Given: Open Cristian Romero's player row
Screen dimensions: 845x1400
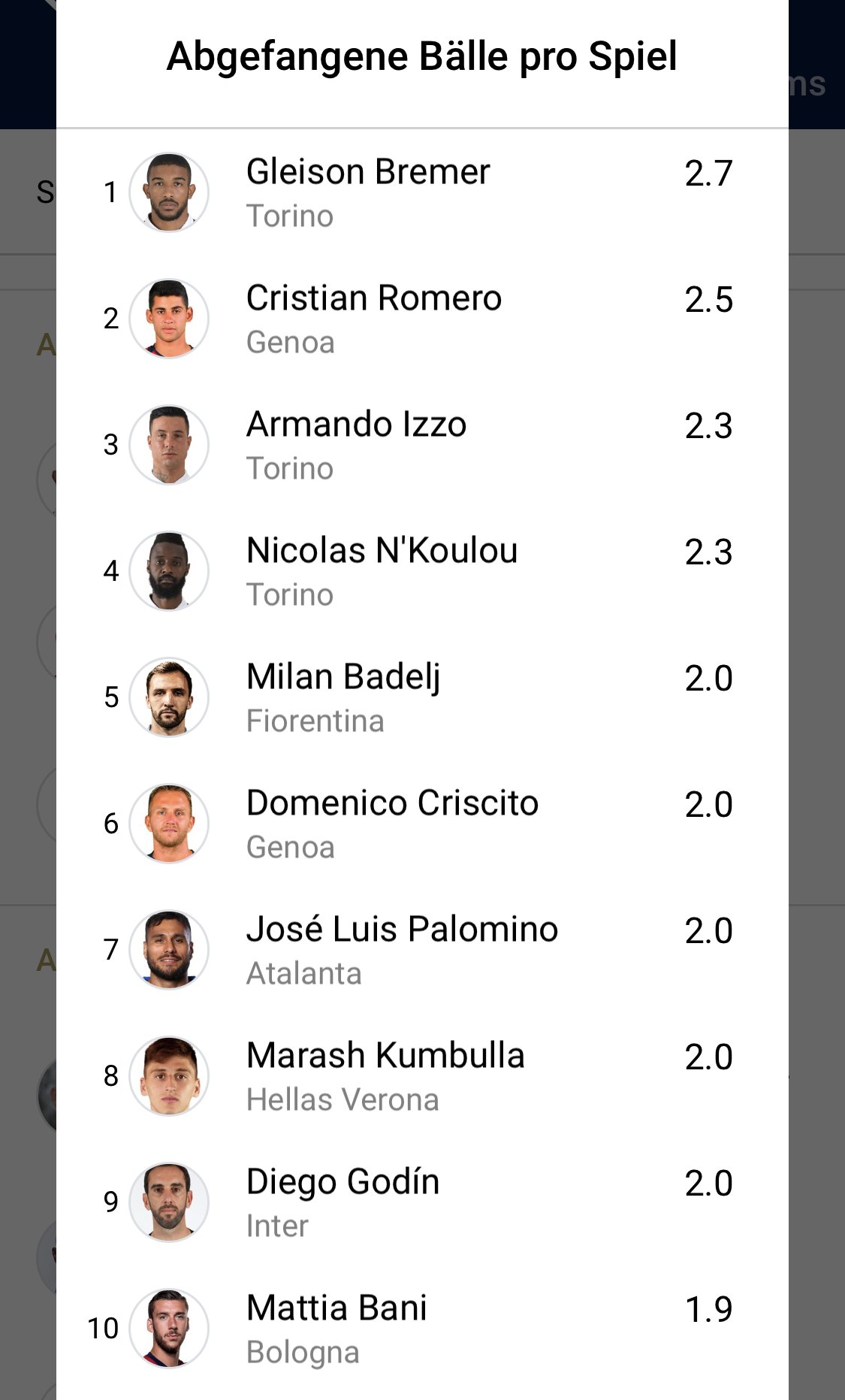Looking at the screenshot, I should (422, 319).
